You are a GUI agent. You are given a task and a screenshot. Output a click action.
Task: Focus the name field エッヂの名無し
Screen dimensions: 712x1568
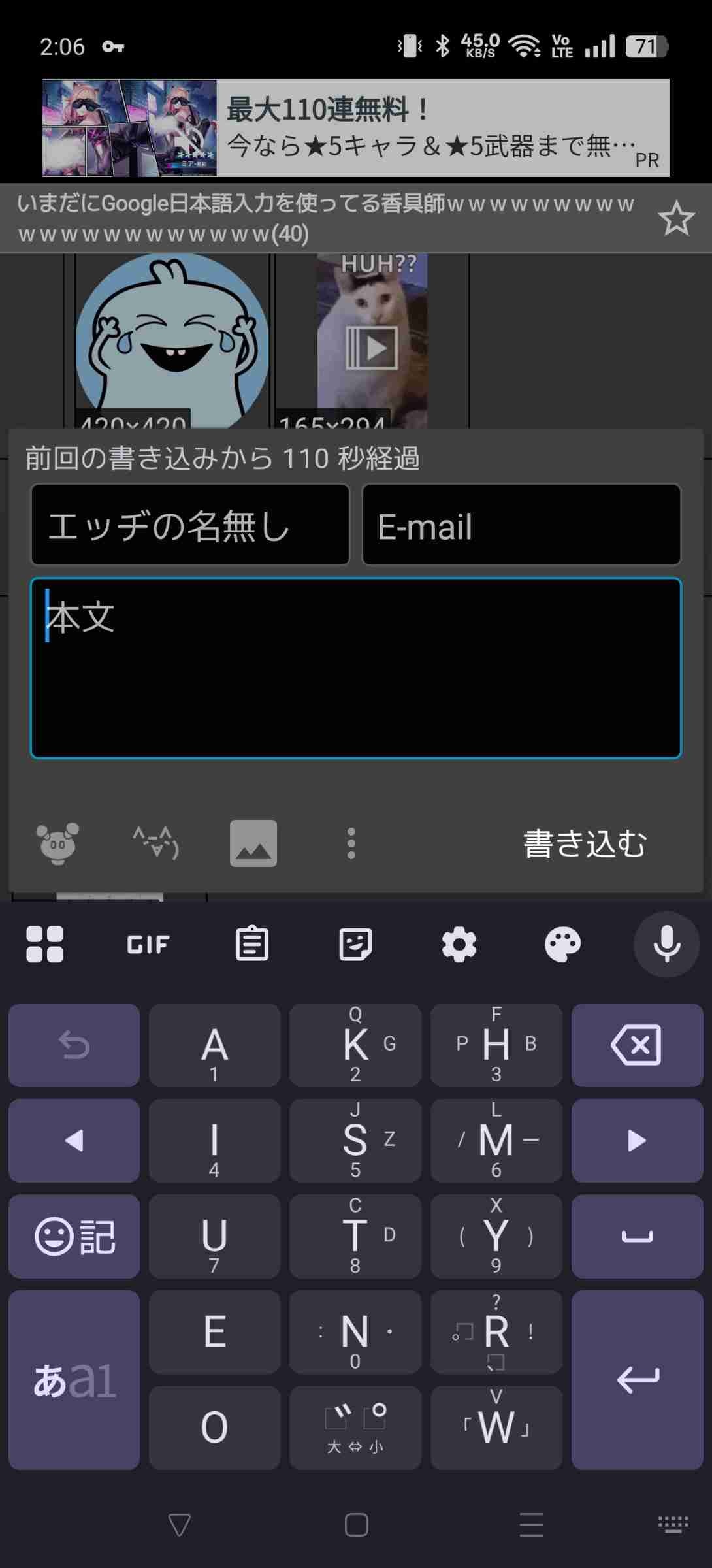(x=190, y=525)
